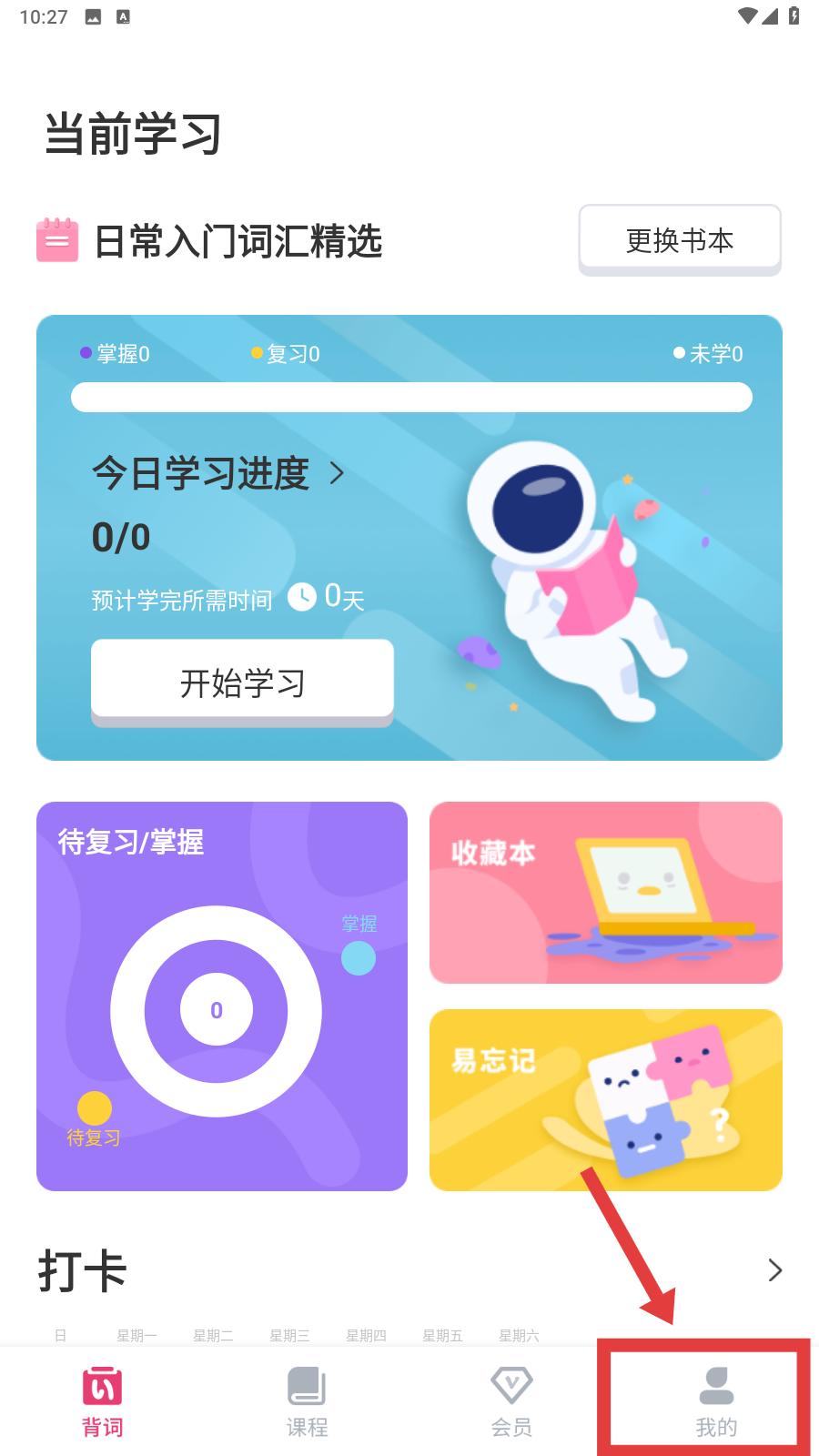Screen dimensions: 819x1456
Task: Expand the 打卡 section chevron
Action: [x=774, y=1270]
